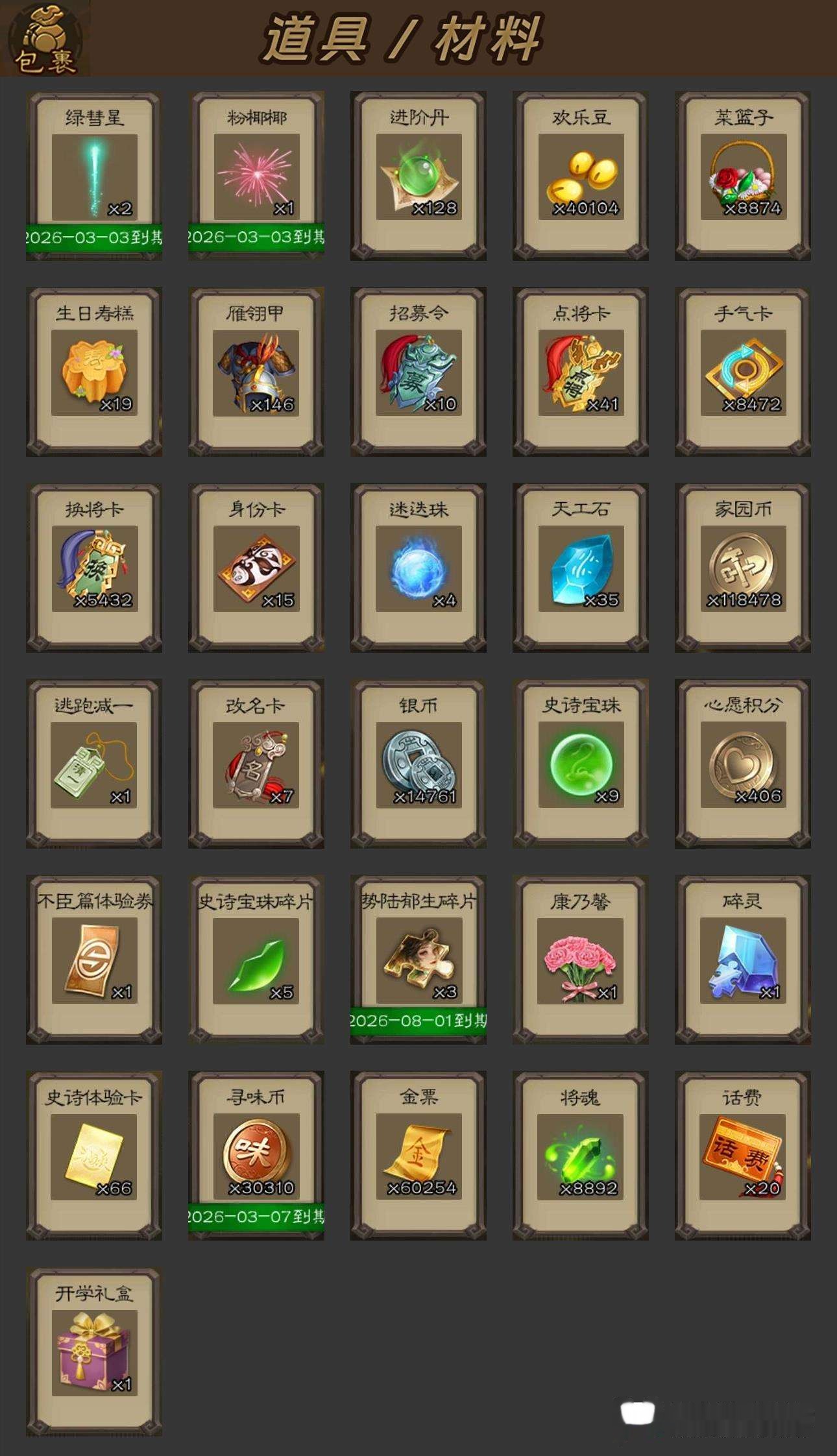Open the 史诗宝珠 item

(581, 764)
